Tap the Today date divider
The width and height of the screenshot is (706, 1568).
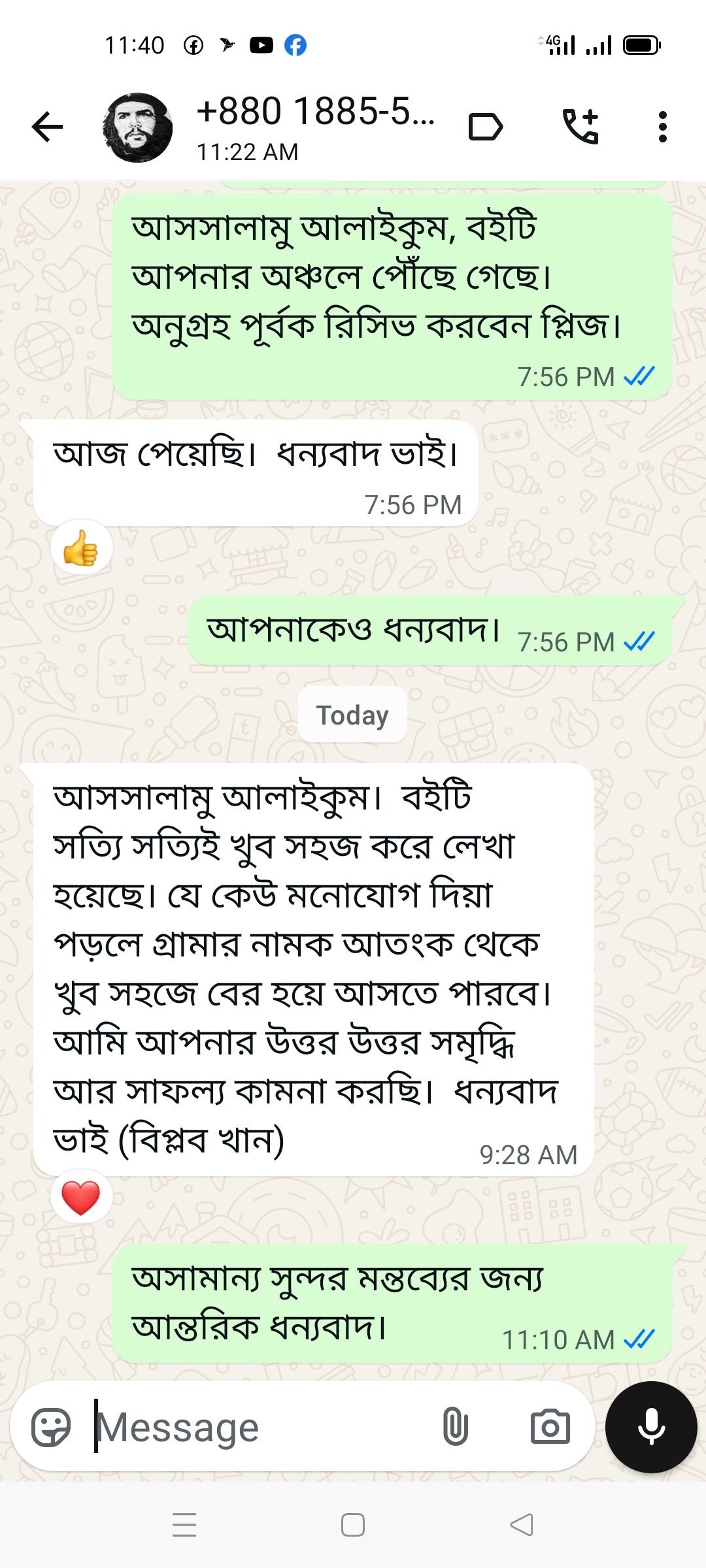(x=352, y=715)
